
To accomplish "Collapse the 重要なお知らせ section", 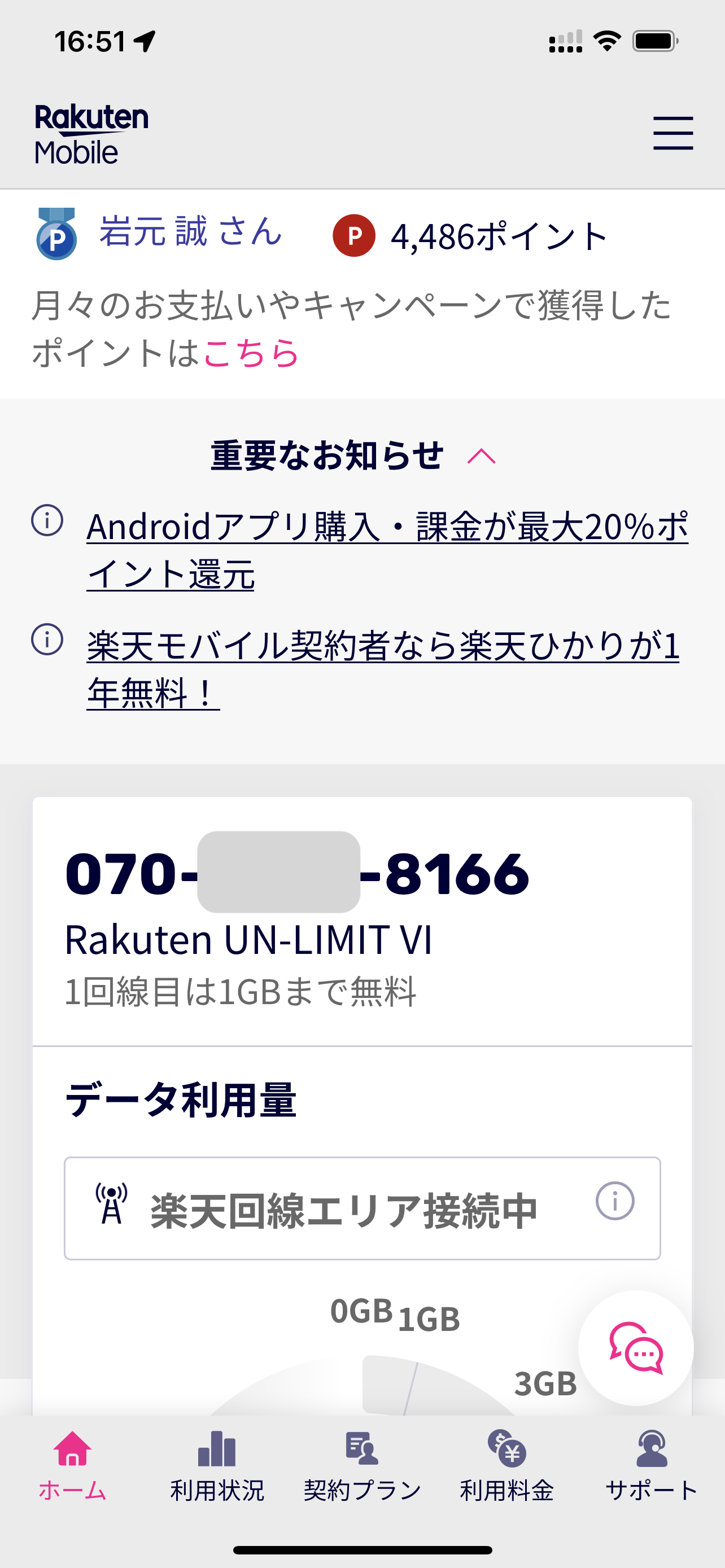I will click(x=481, y=456).
